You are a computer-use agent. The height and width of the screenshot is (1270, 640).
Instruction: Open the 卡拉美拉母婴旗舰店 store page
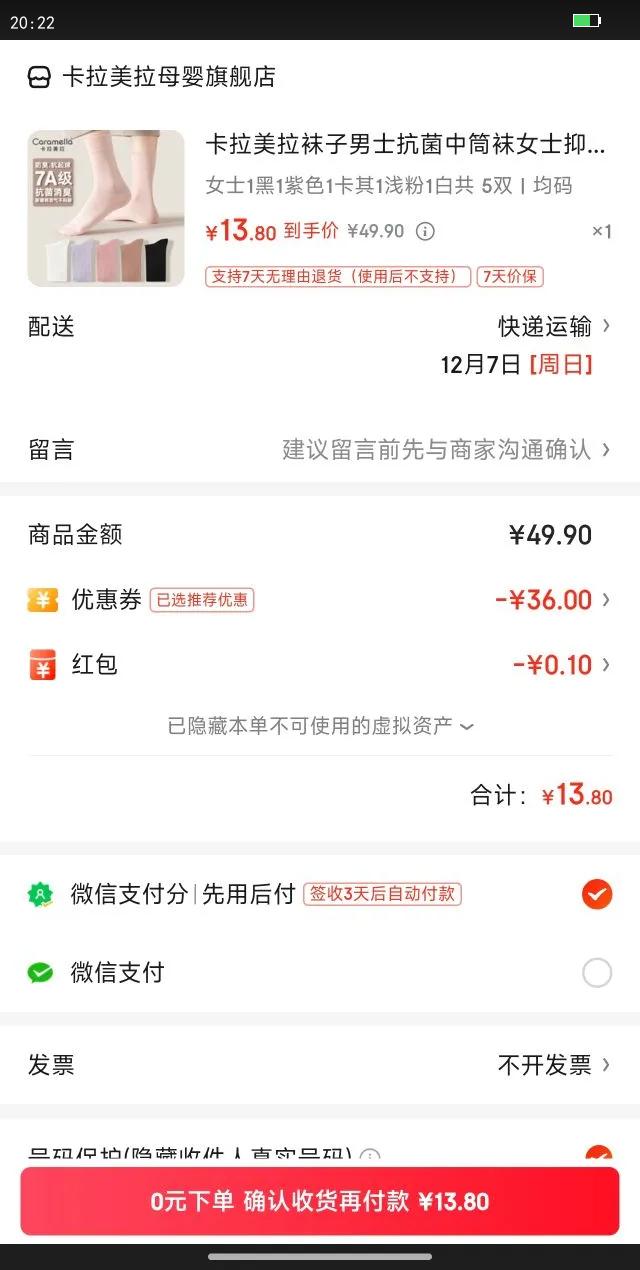(168, 77)
